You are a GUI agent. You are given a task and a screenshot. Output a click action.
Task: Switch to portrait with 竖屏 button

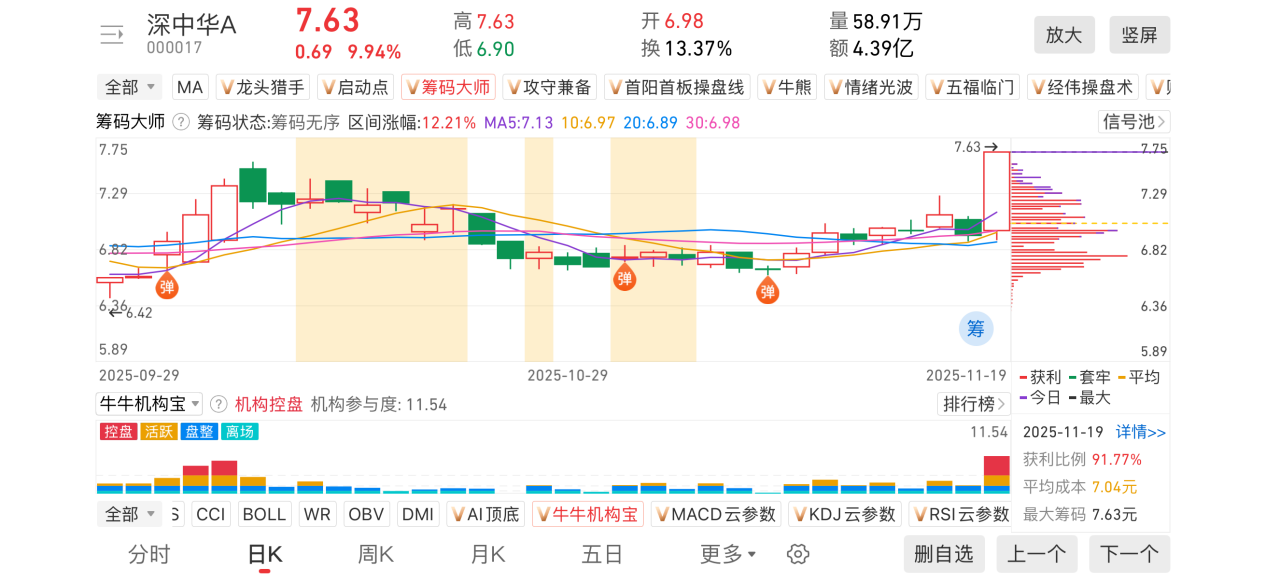tap(1139, 35)
